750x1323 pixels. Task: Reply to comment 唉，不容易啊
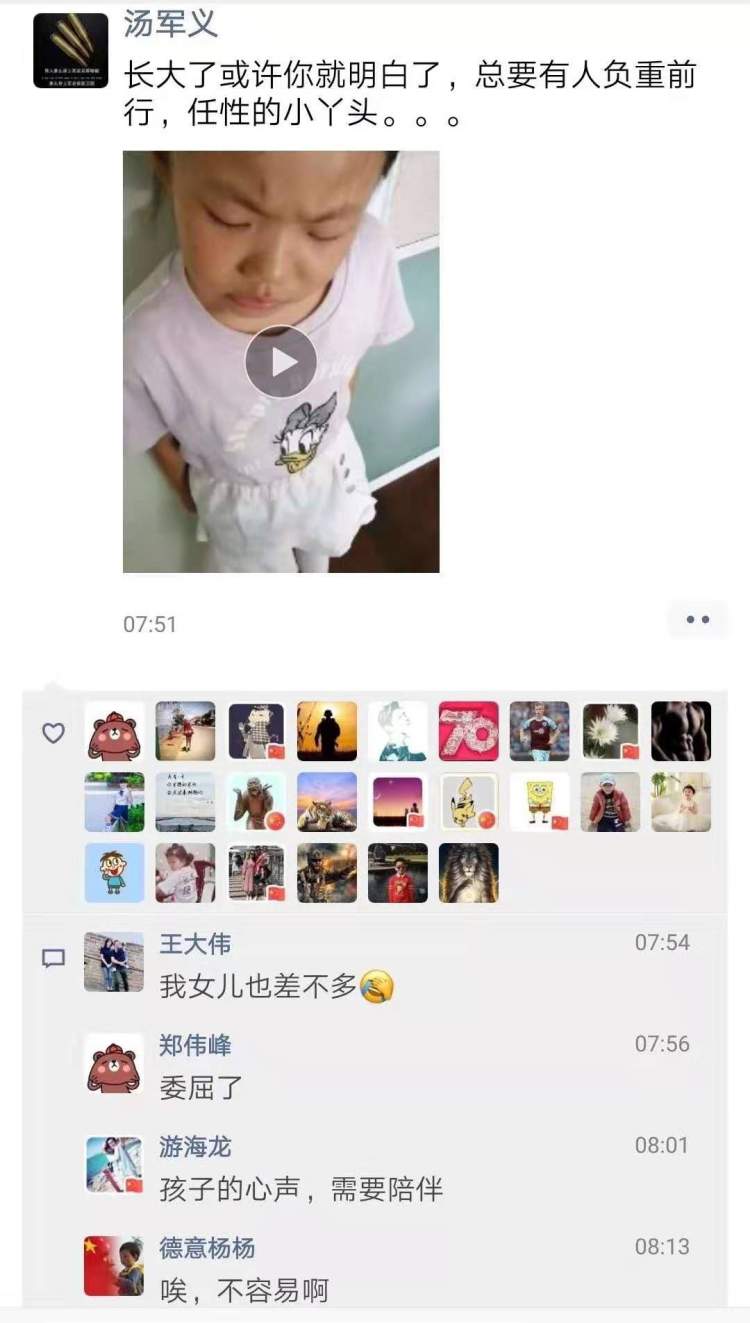[244, 1291]
